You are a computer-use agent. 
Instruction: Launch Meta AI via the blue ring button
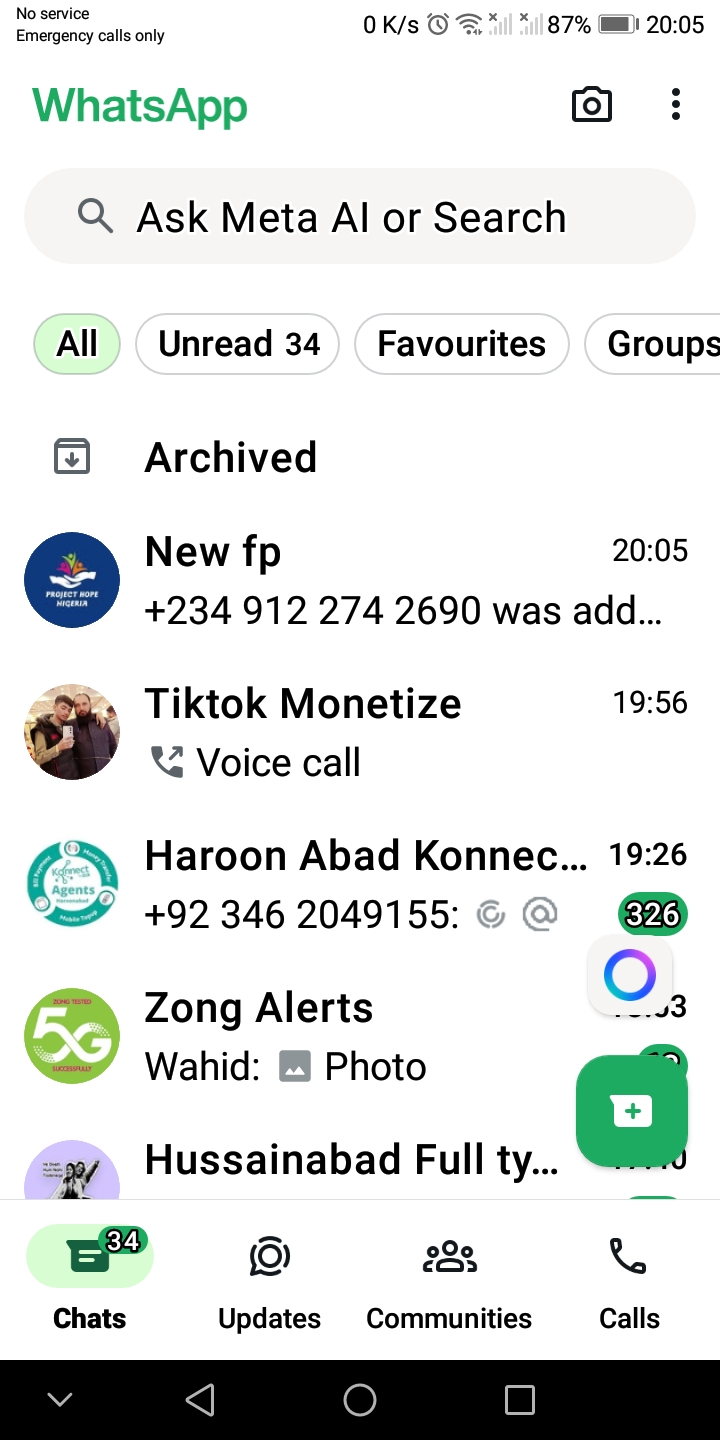pyautogui.click(x=630, y=975)
